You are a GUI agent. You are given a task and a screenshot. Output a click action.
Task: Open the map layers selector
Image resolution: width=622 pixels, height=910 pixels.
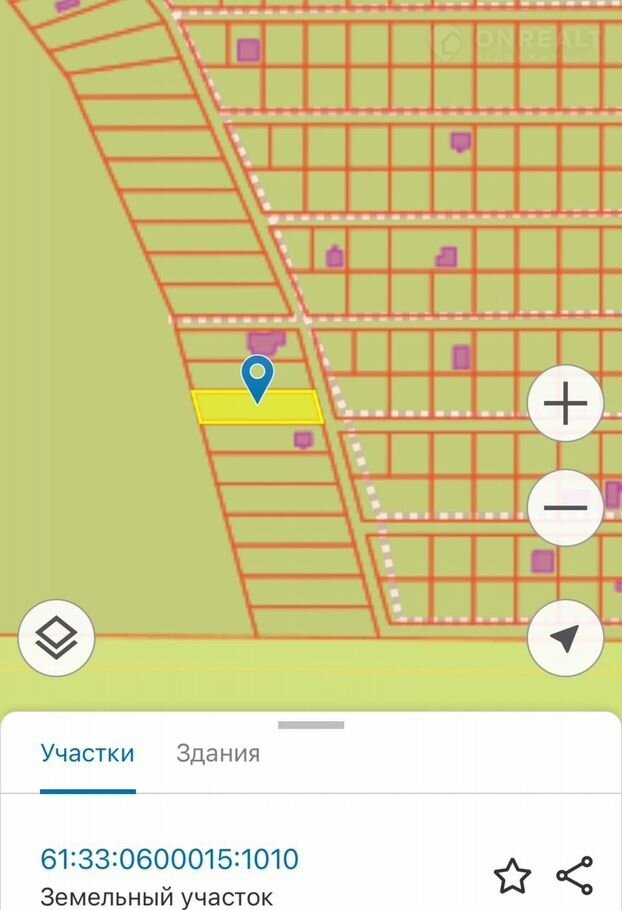[56, 637]
